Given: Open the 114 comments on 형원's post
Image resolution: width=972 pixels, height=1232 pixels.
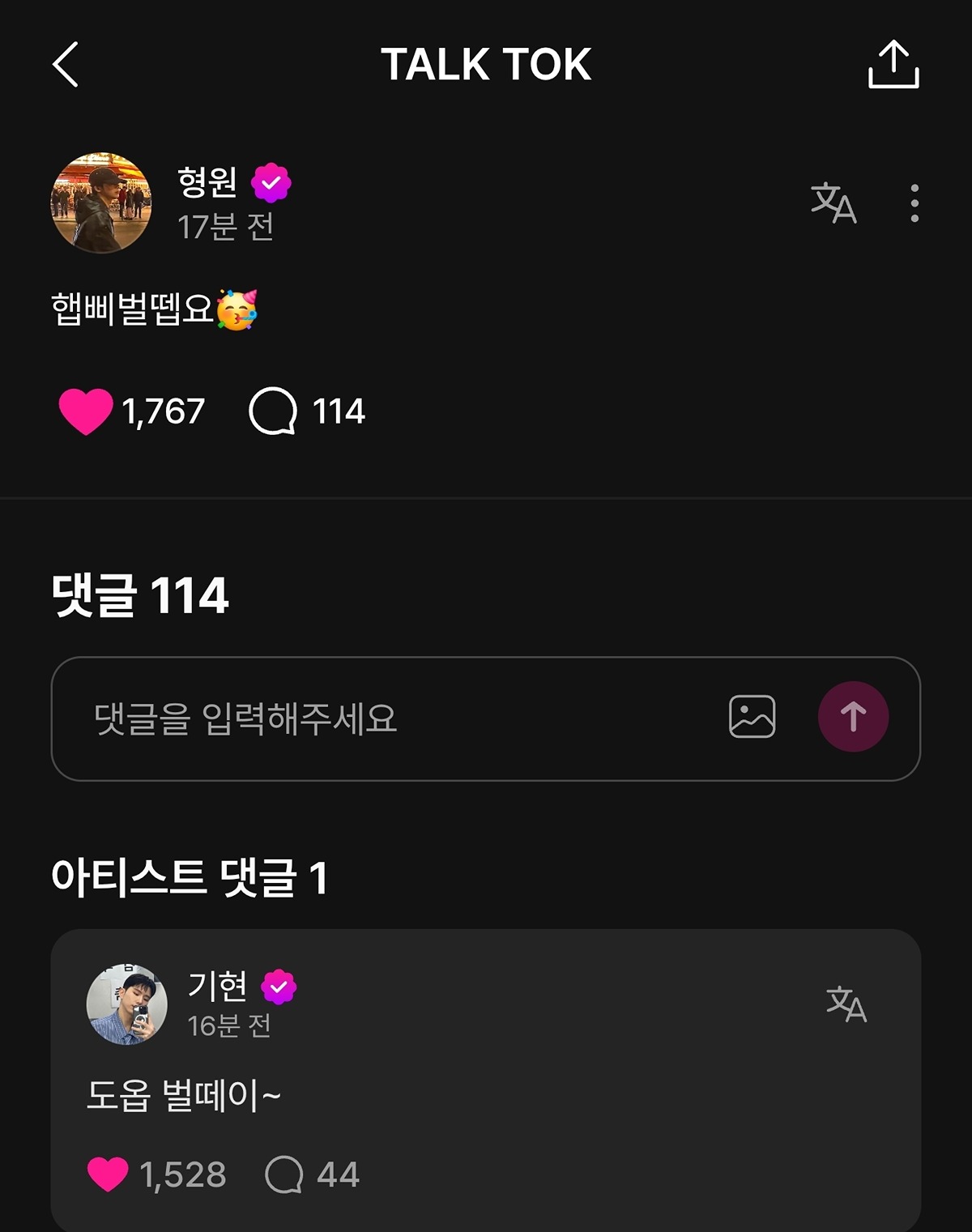Looking at the screenshot, I should click(274, 411).
